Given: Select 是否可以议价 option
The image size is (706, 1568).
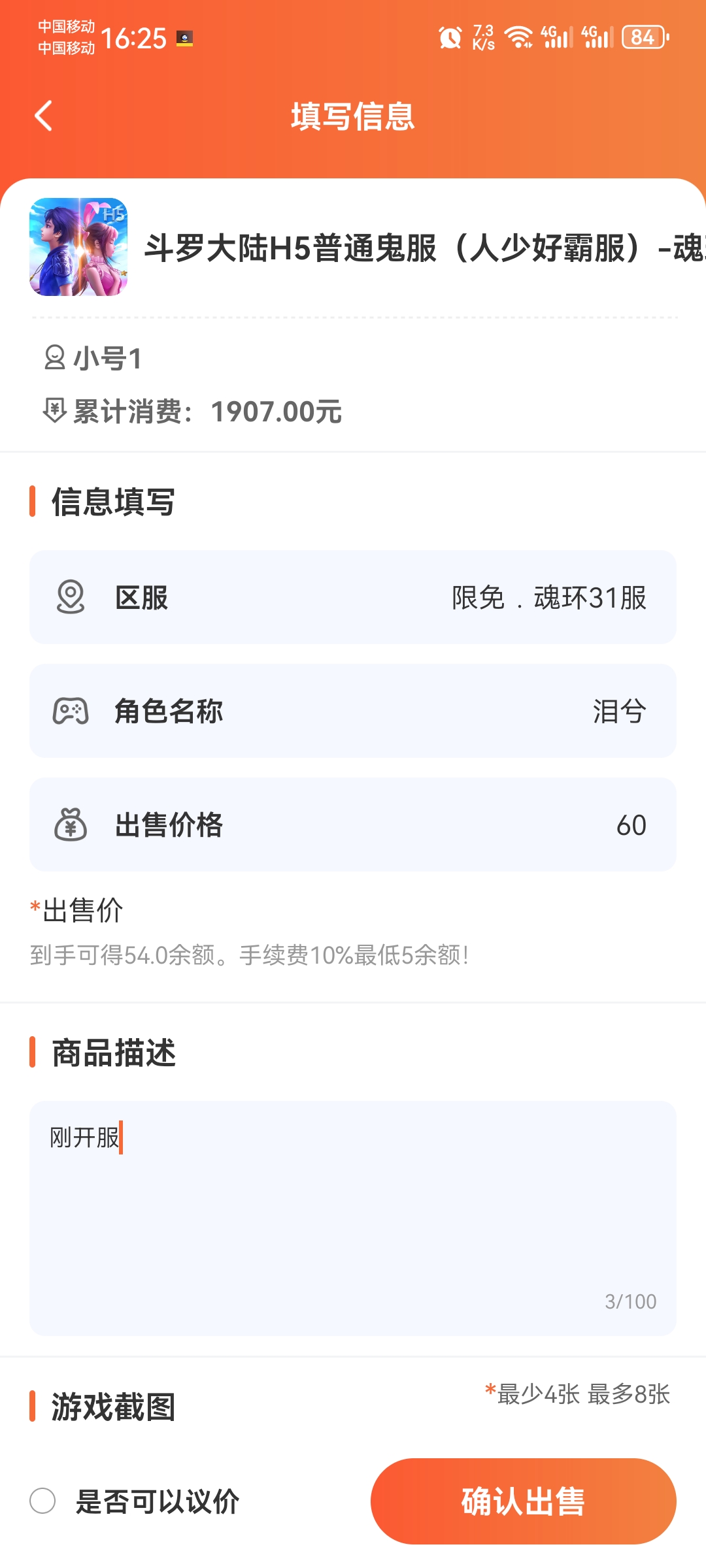Looking at the screenshot, I should [x=43, y=1501].
